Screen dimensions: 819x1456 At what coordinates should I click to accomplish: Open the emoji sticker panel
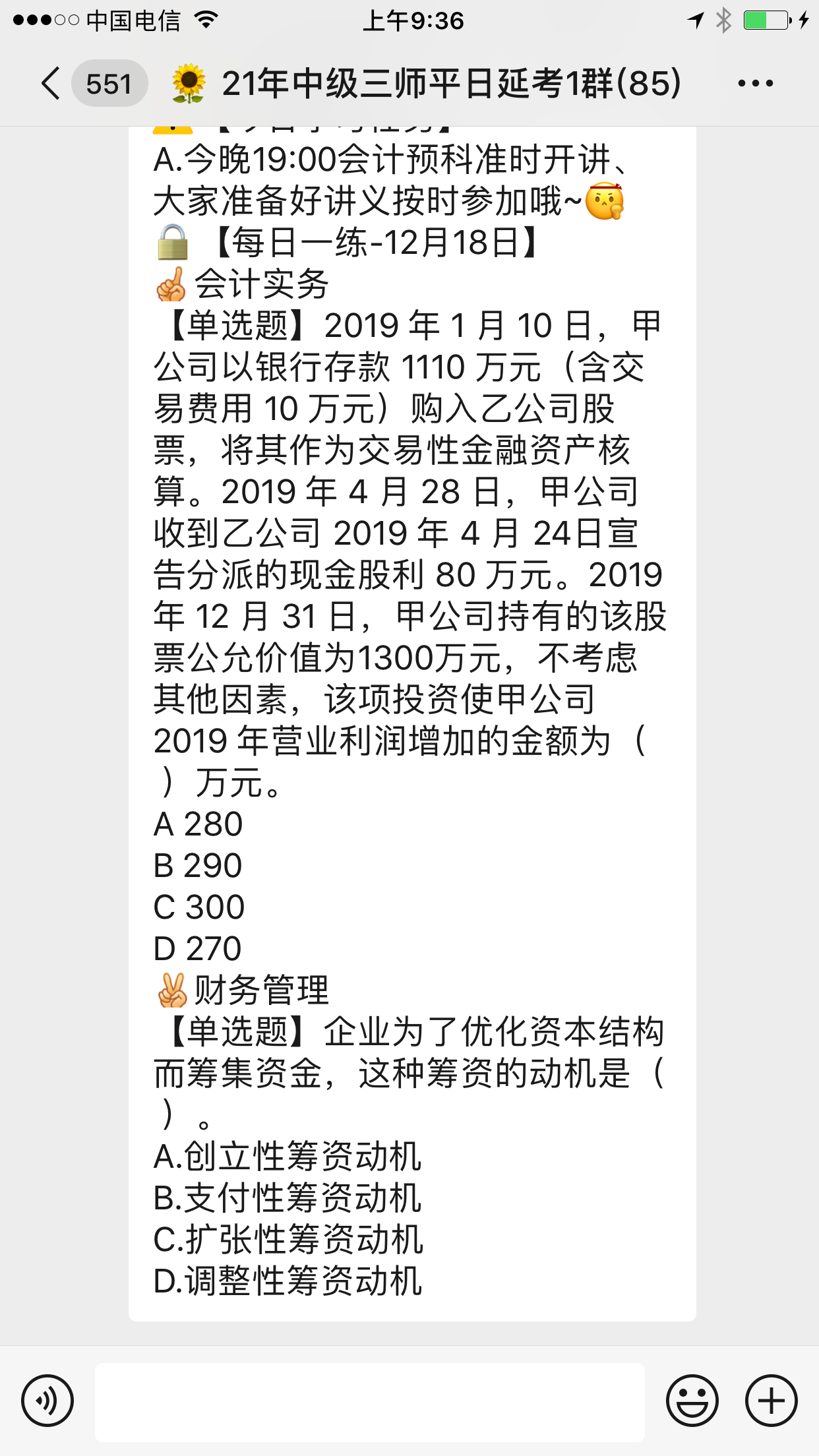click(x=692, y=1401)
